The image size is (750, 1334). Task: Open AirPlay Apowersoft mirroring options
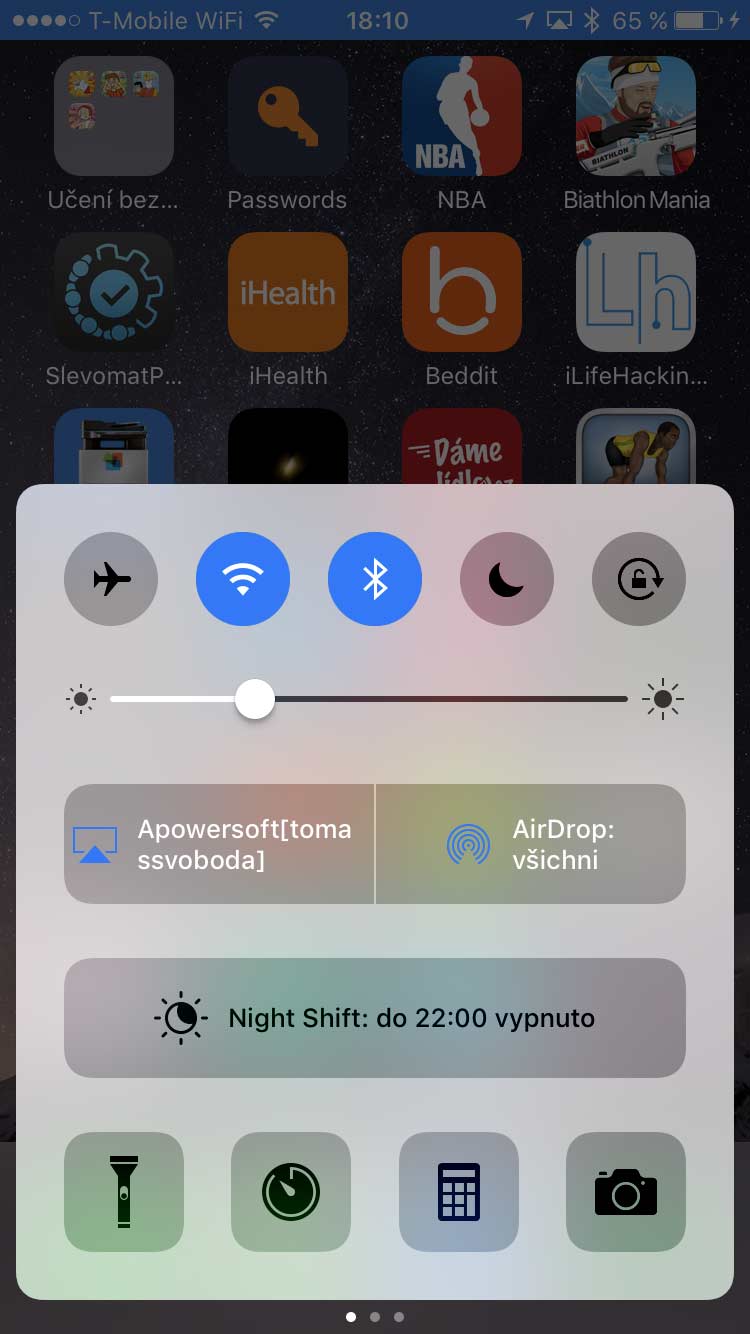[219, 844]
